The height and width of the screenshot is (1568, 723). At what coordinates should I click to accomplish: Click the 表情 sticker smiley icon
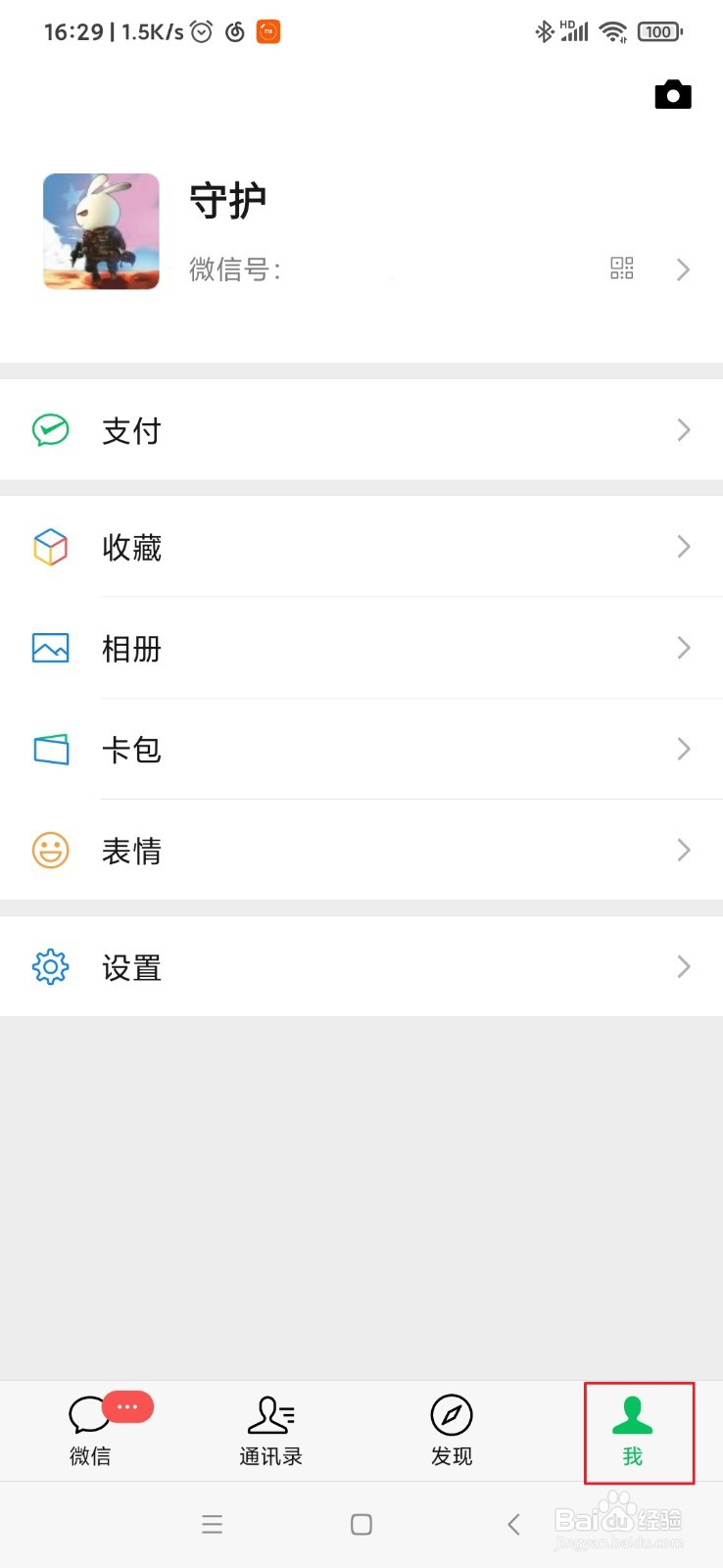pos(50,850)
